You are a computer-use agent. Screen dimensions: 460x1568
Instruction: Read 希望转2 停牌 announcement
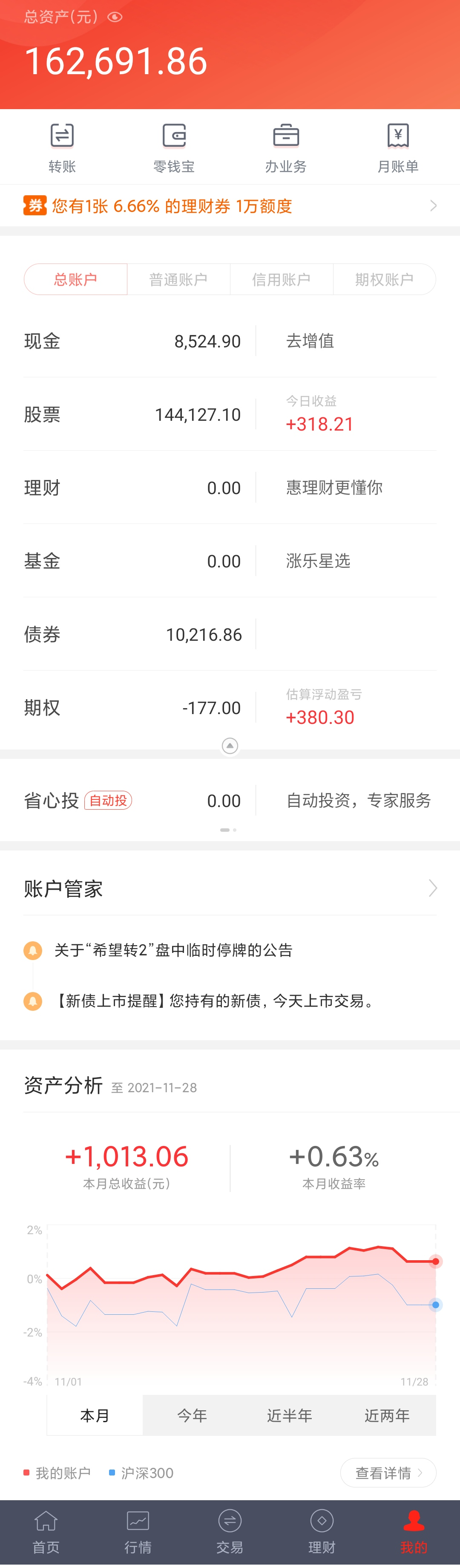tap(173, 950)
